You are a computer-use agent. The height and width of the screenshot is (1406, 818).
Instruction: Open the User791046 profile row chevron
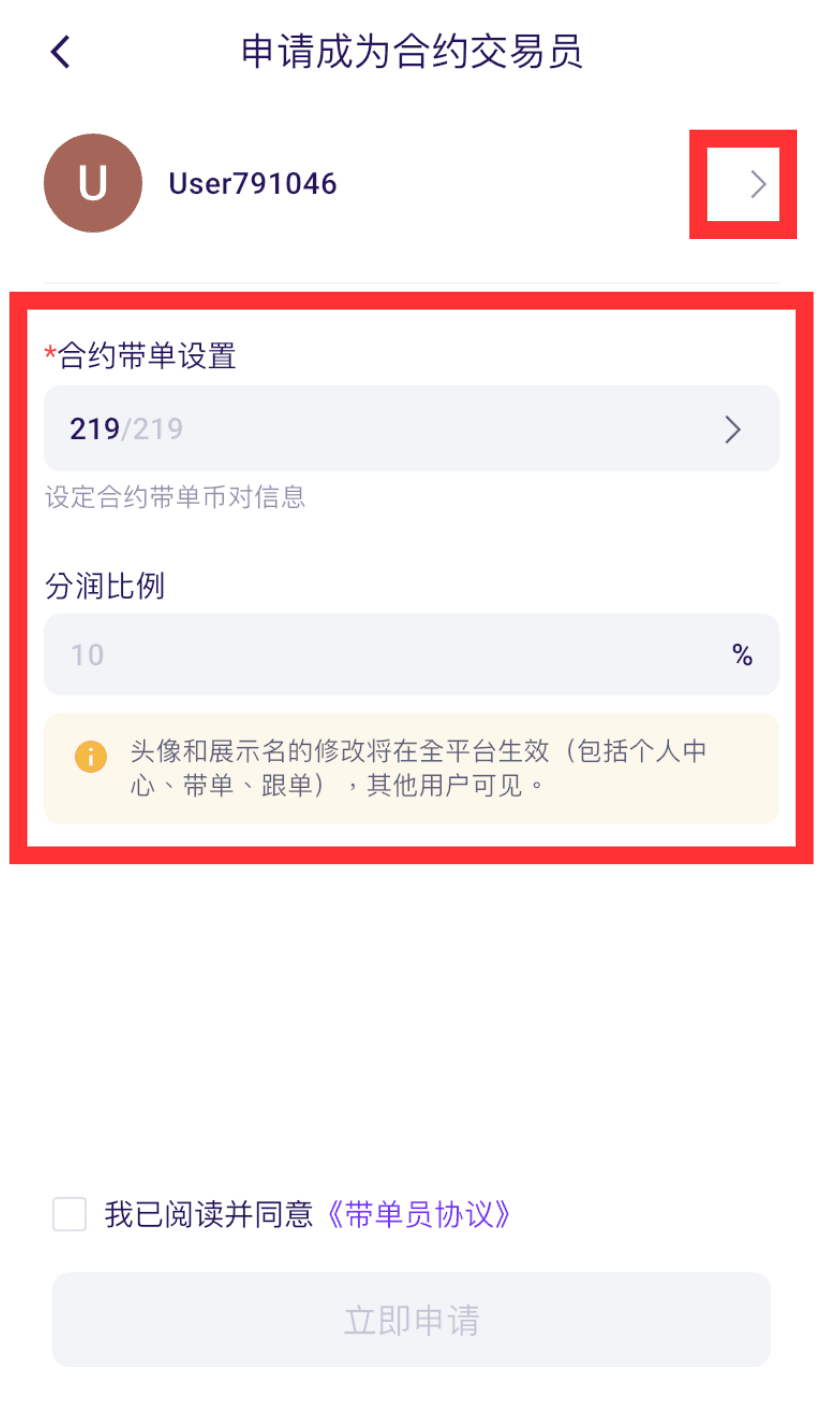pos(759,184)
